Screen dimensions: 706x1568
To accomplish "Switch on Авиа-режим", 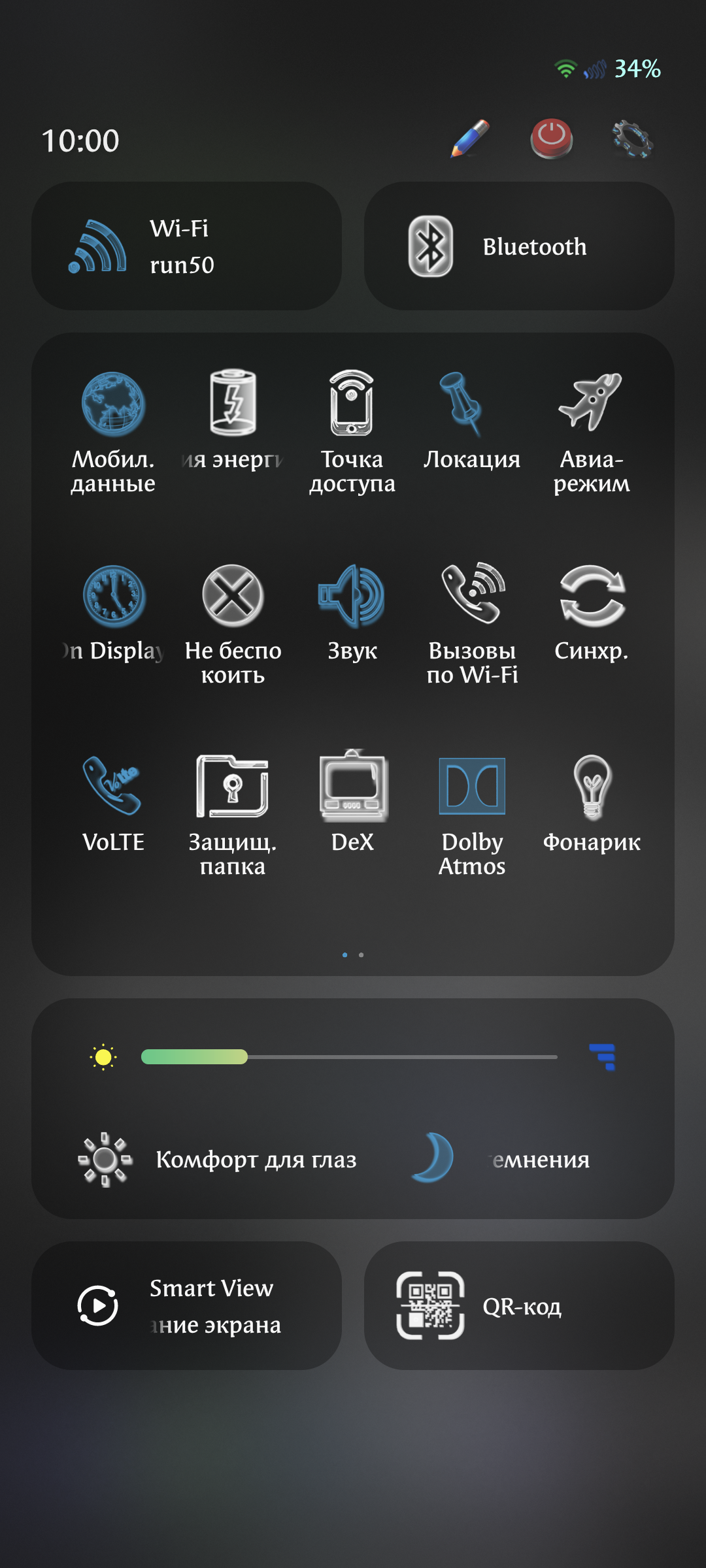I will click(x=592, y=431).
